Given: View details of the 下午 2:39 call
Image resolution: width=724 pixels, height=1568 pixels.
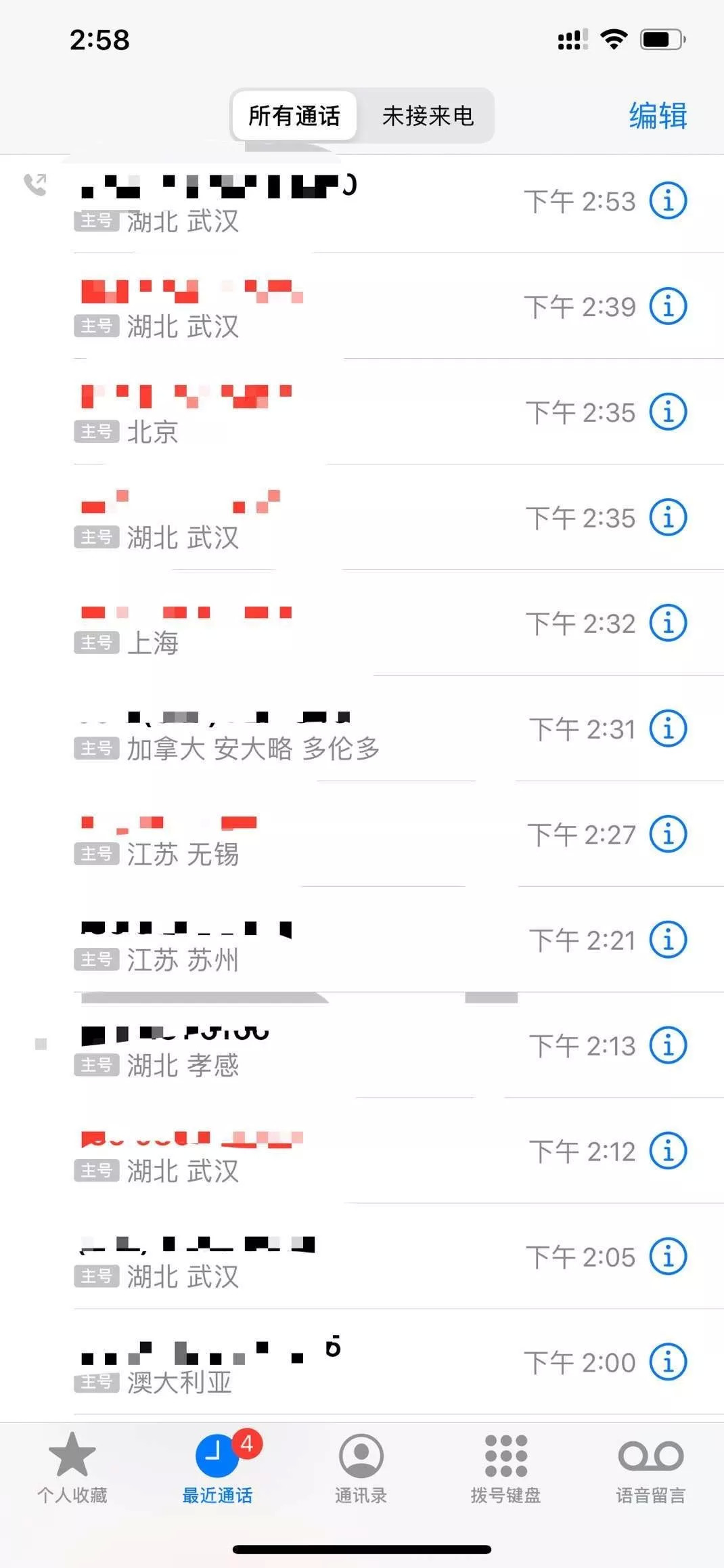Looking at the screenshot, I should coord(668,307).
